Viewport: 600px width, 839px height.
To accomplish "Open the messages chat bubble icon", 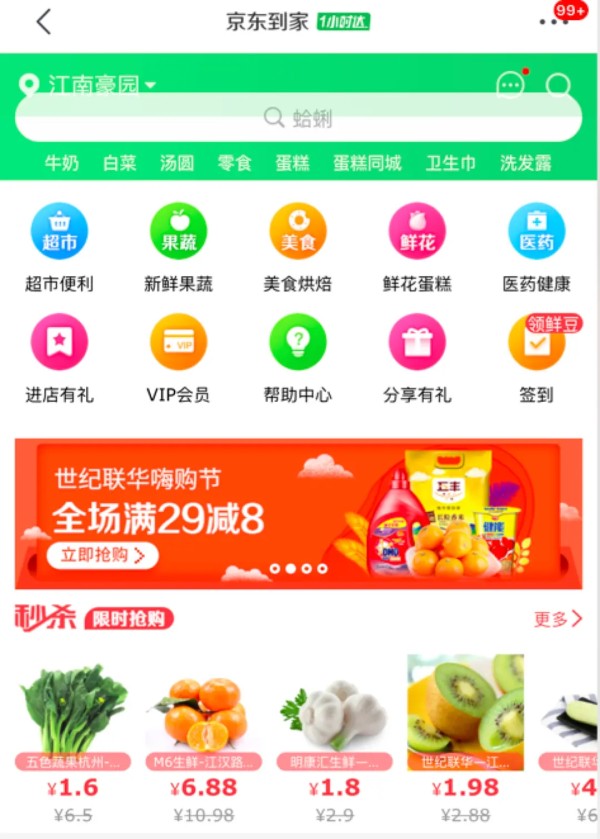I will tap(510, 85).
